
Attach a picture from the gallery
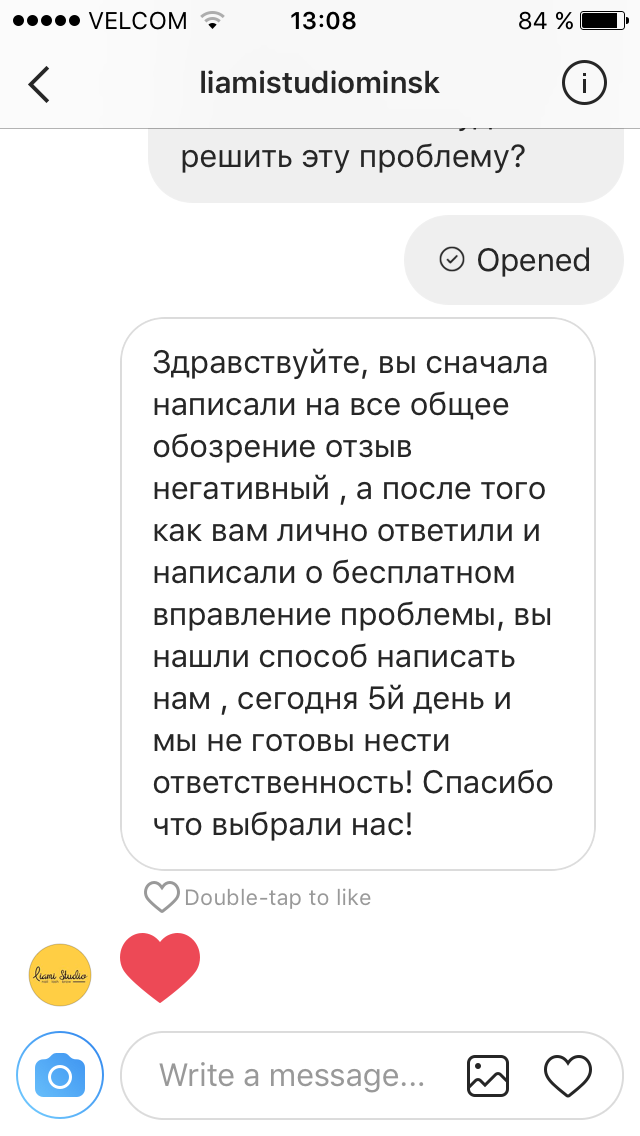[x=488, y=1076]
